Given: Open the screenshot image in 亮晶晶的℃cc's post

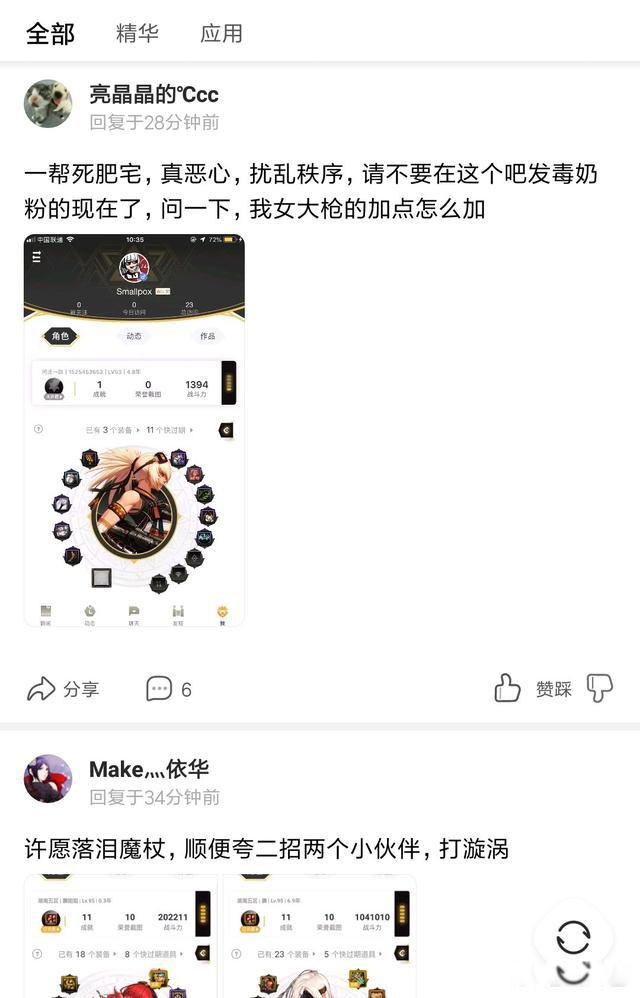Looking at the screenshot, I should pos(134,431).
